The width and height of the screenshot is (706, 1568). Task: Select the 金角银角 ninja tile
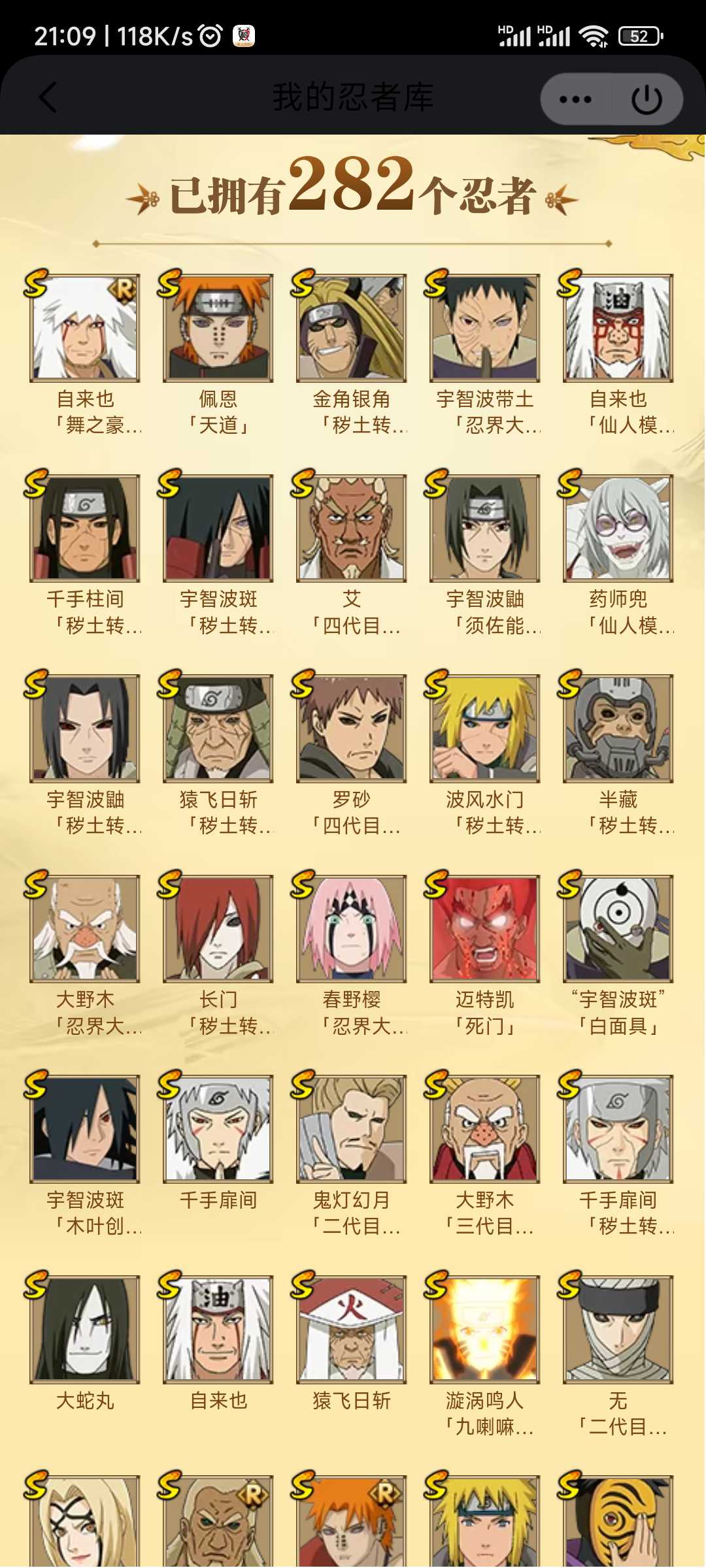pyautogui.click(x=352, y=353)
